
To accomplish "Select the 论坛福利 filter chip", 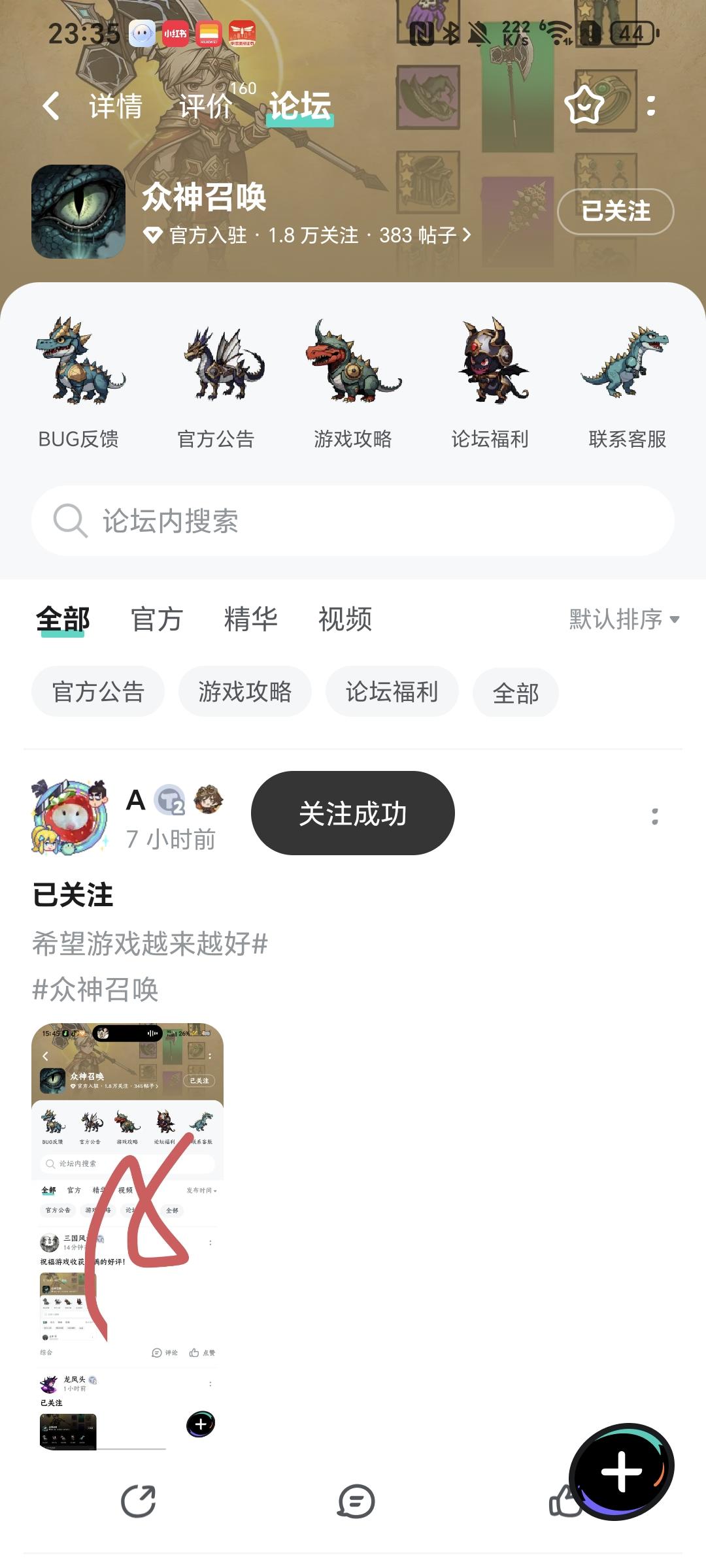I will 392,692.
